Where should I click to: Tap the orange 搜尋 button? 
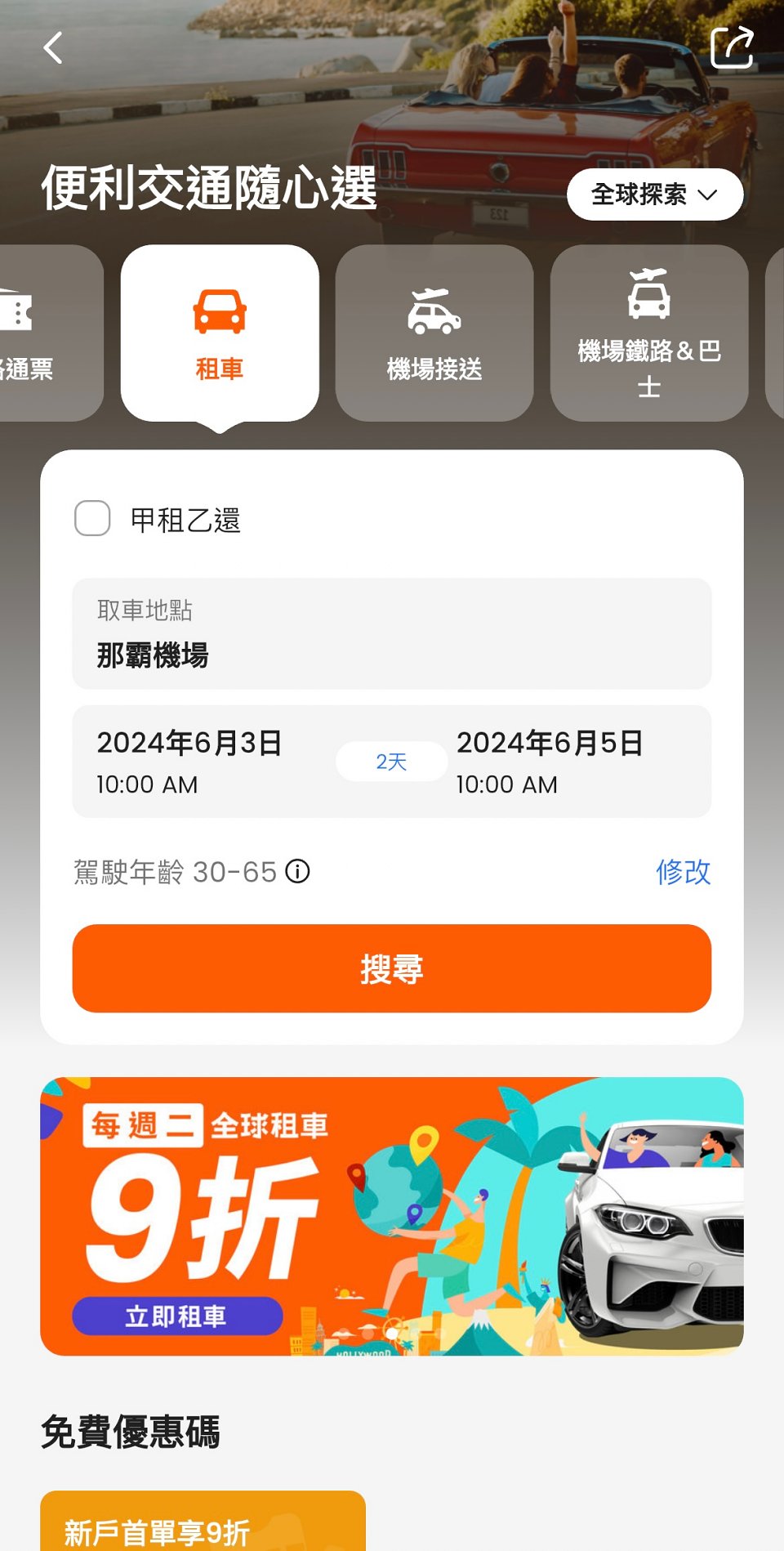pos(392,968)
